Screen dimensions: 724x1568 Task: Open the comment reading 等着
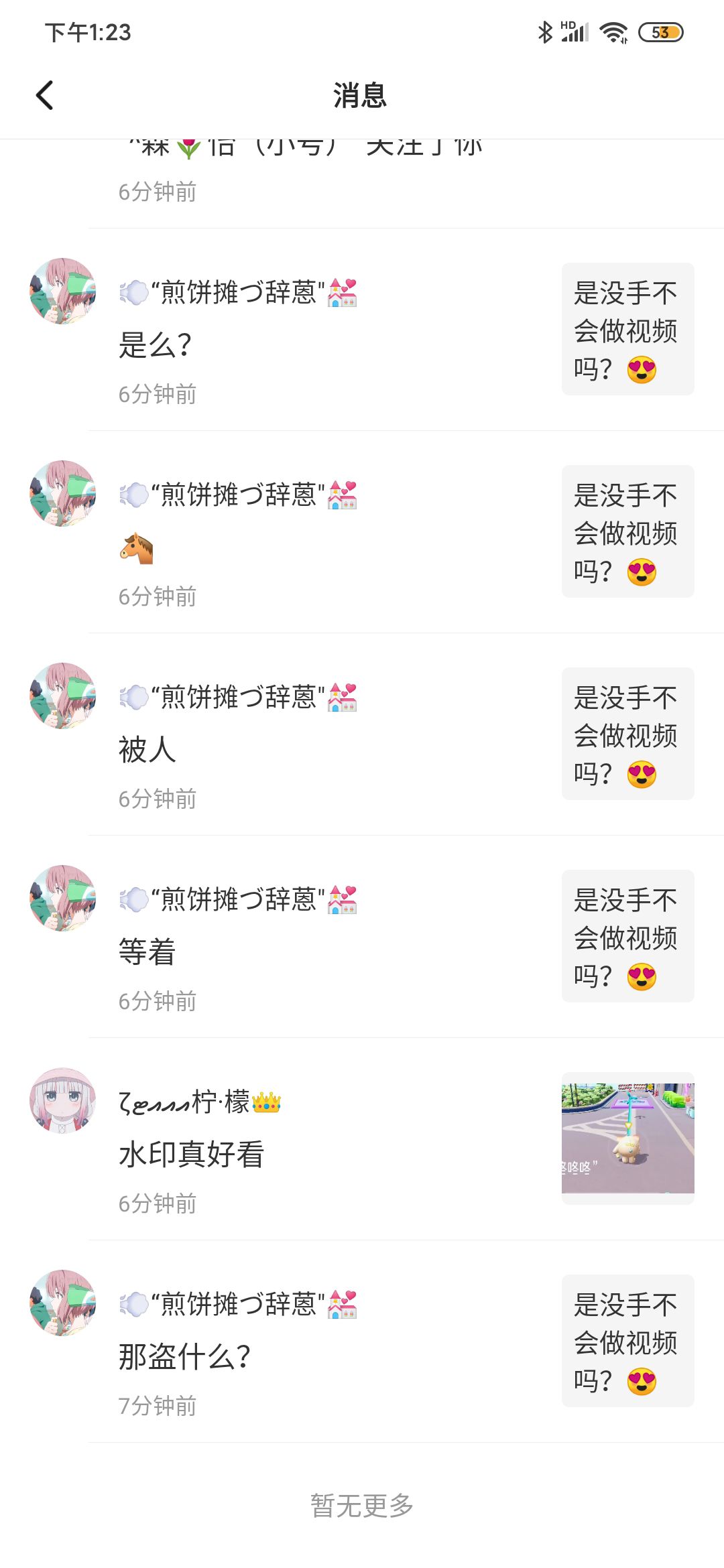(147, 952)
